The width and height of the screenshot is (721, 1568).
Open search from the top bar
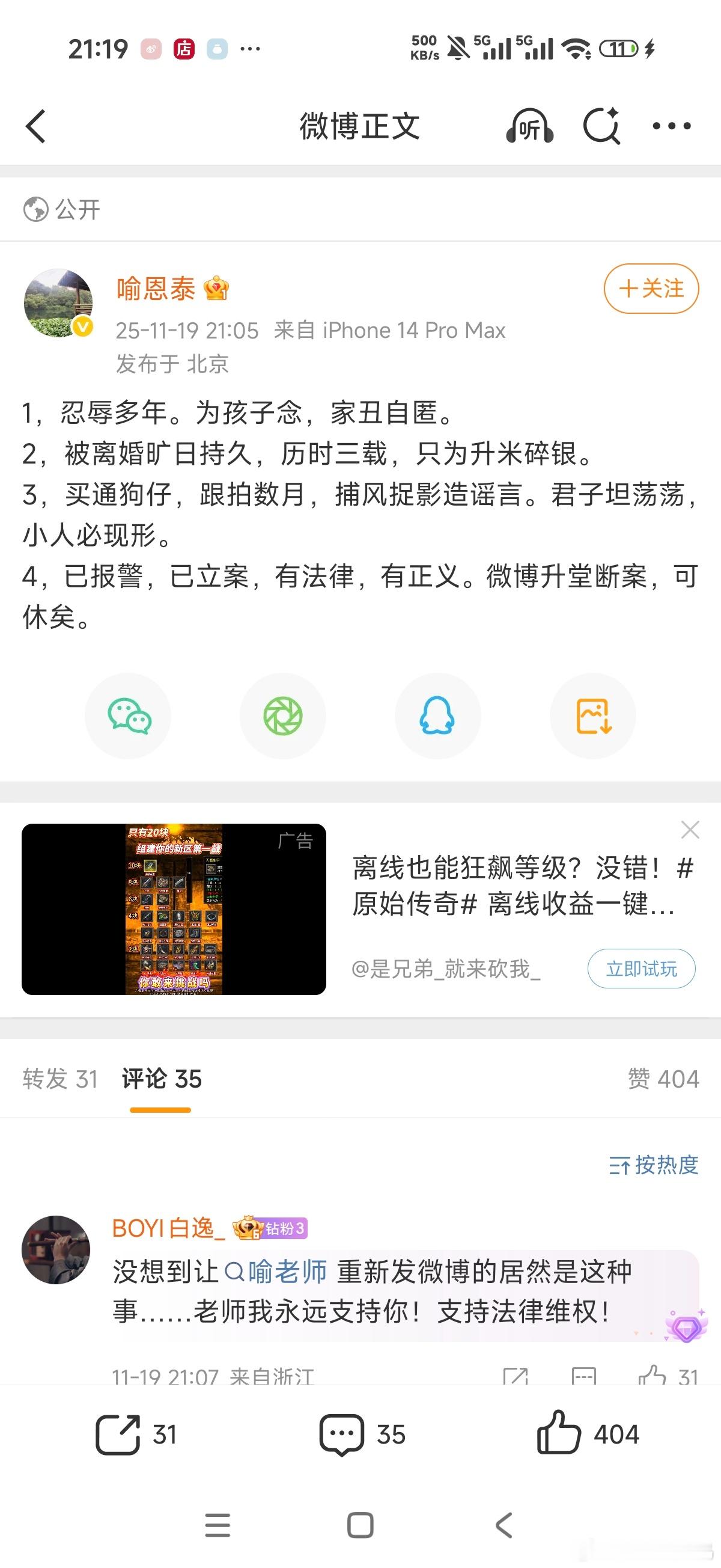point(601,126)
